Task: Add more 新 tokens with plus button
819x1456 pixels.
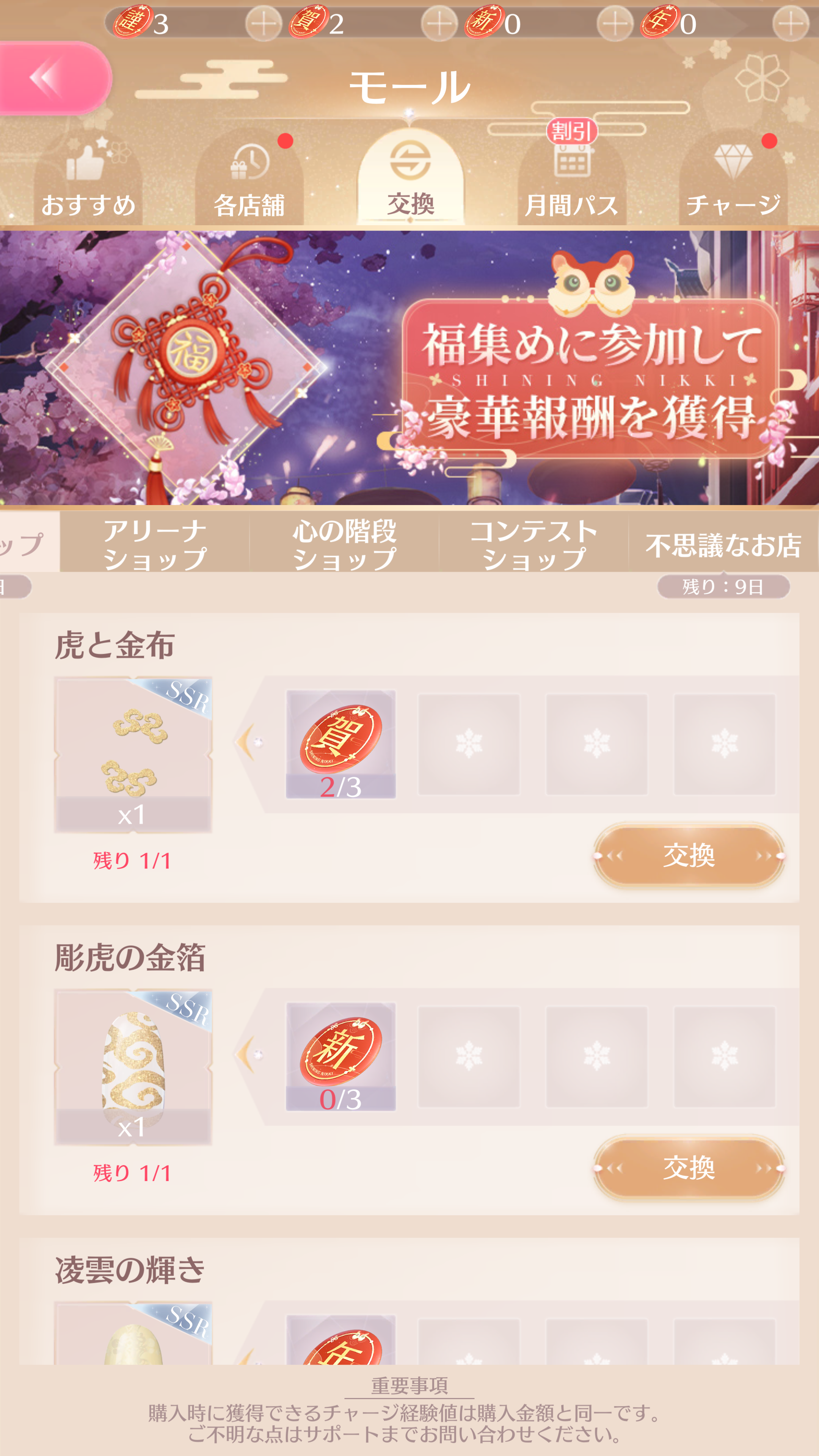Action: click(615, 24)
